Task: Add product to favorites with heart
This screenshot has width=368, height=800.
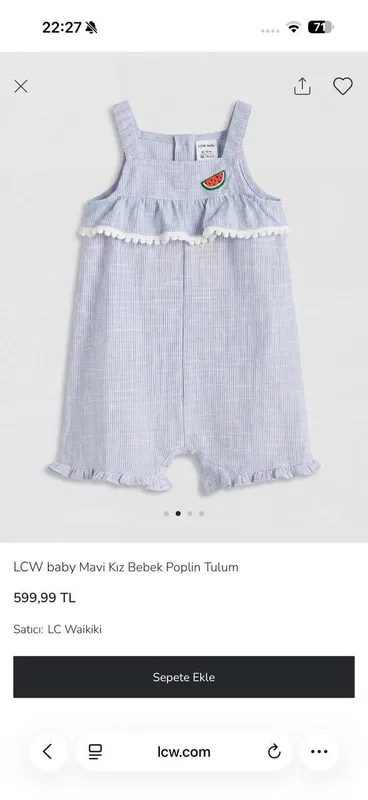Action: click(343, 86)
